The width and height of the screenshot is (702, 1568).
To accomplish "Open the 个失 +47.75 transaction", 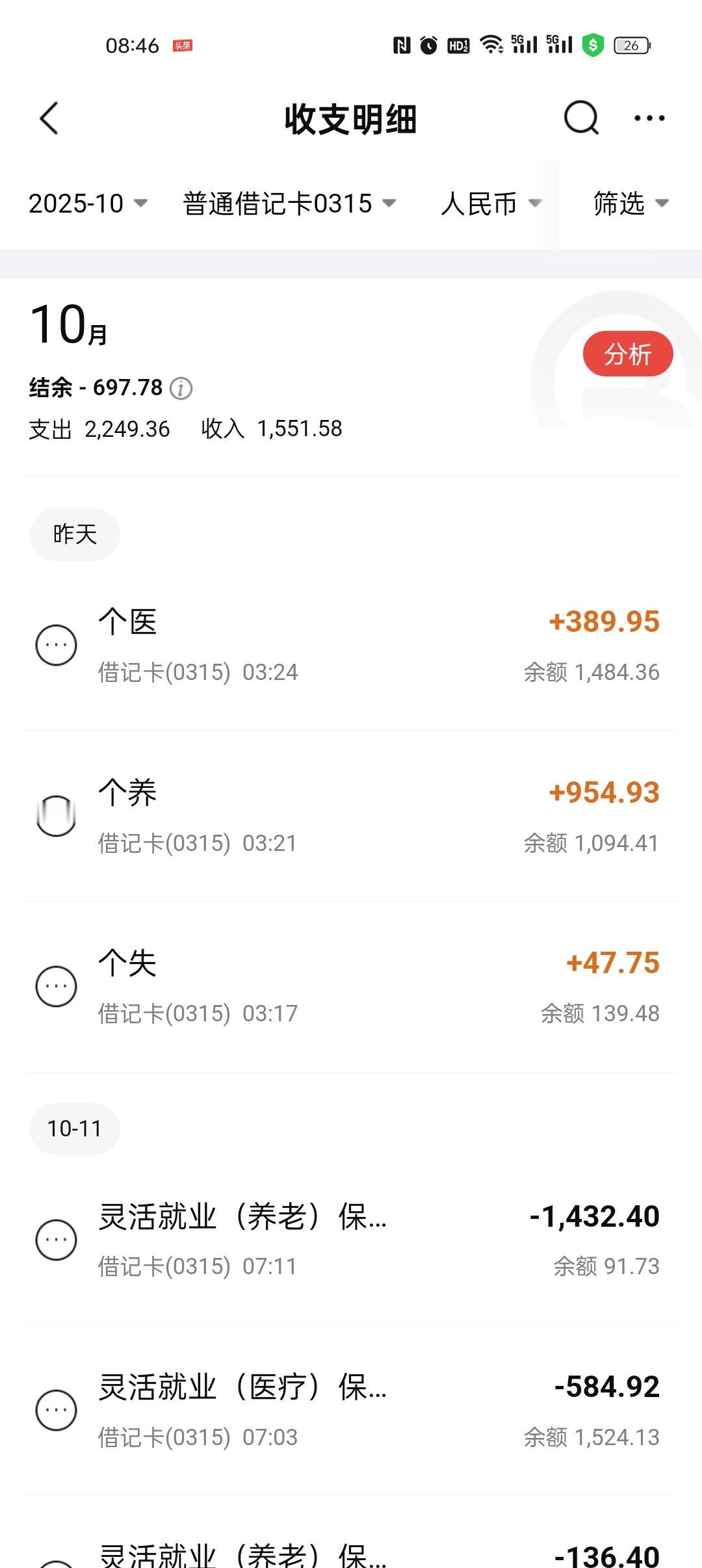I will [x=351, y=987].
